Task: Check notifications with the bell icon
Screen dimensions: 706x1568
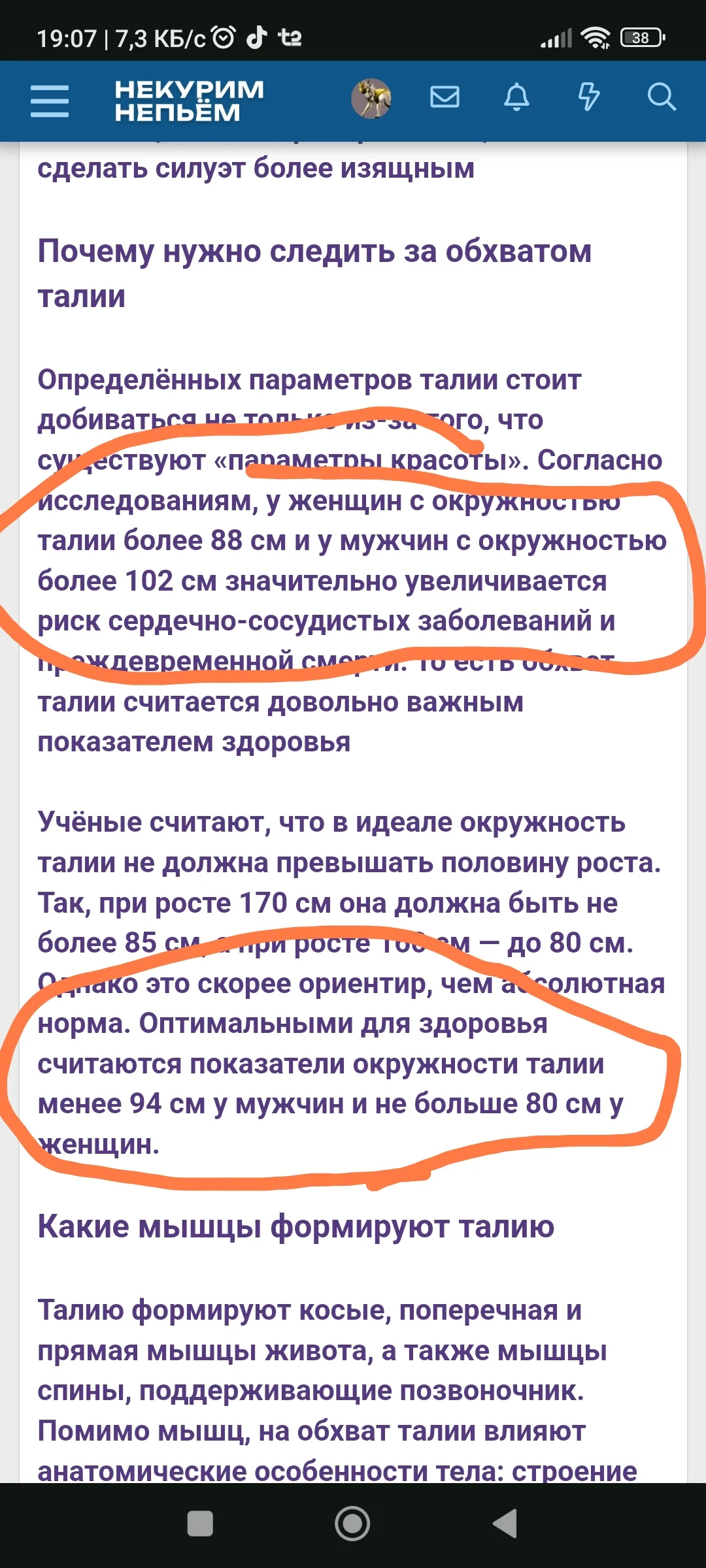Action: (518, 98)
